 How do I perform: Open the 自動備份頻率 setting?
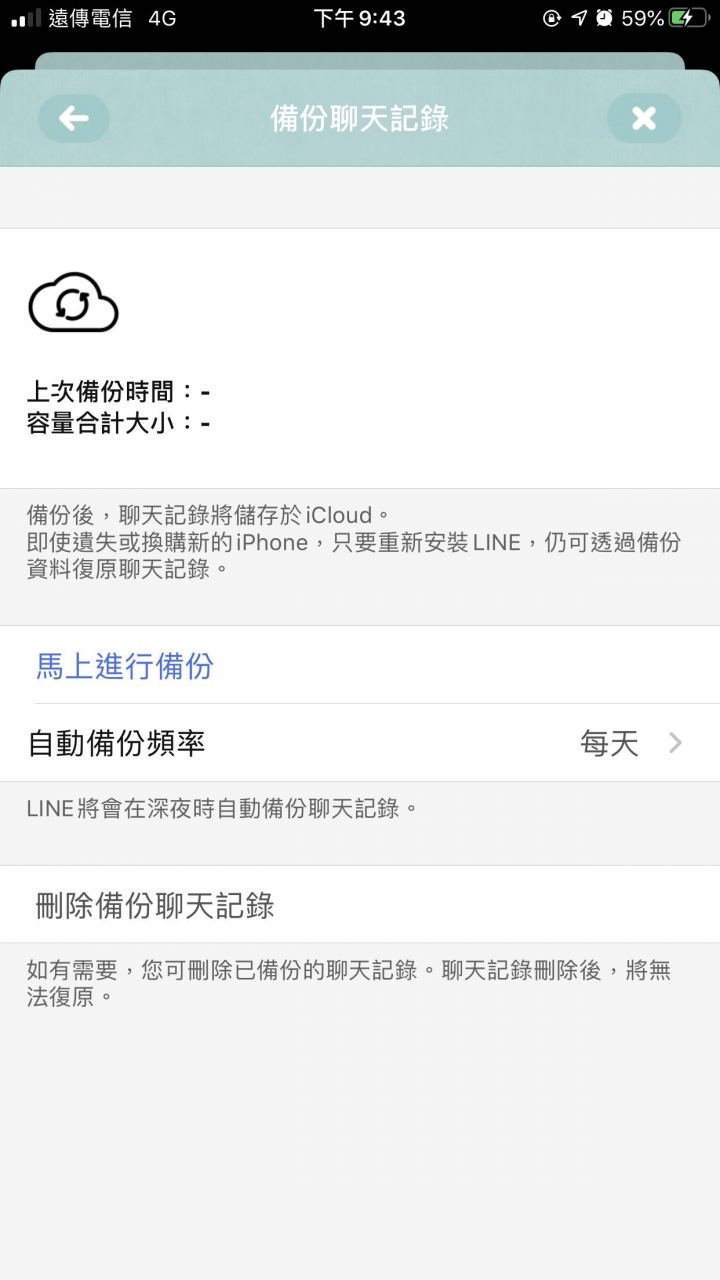tap(360, 743)
